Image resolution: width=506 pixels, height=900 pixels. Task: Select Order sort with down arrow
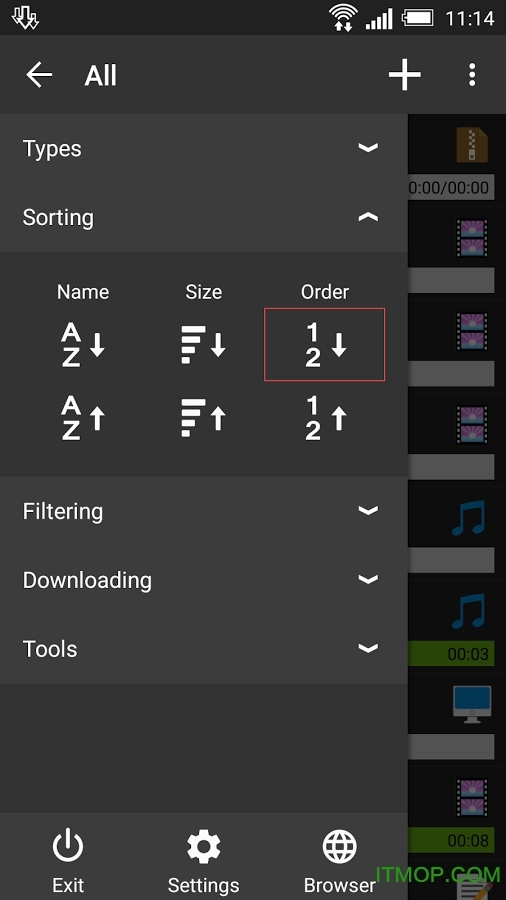[x=325, y=344]
